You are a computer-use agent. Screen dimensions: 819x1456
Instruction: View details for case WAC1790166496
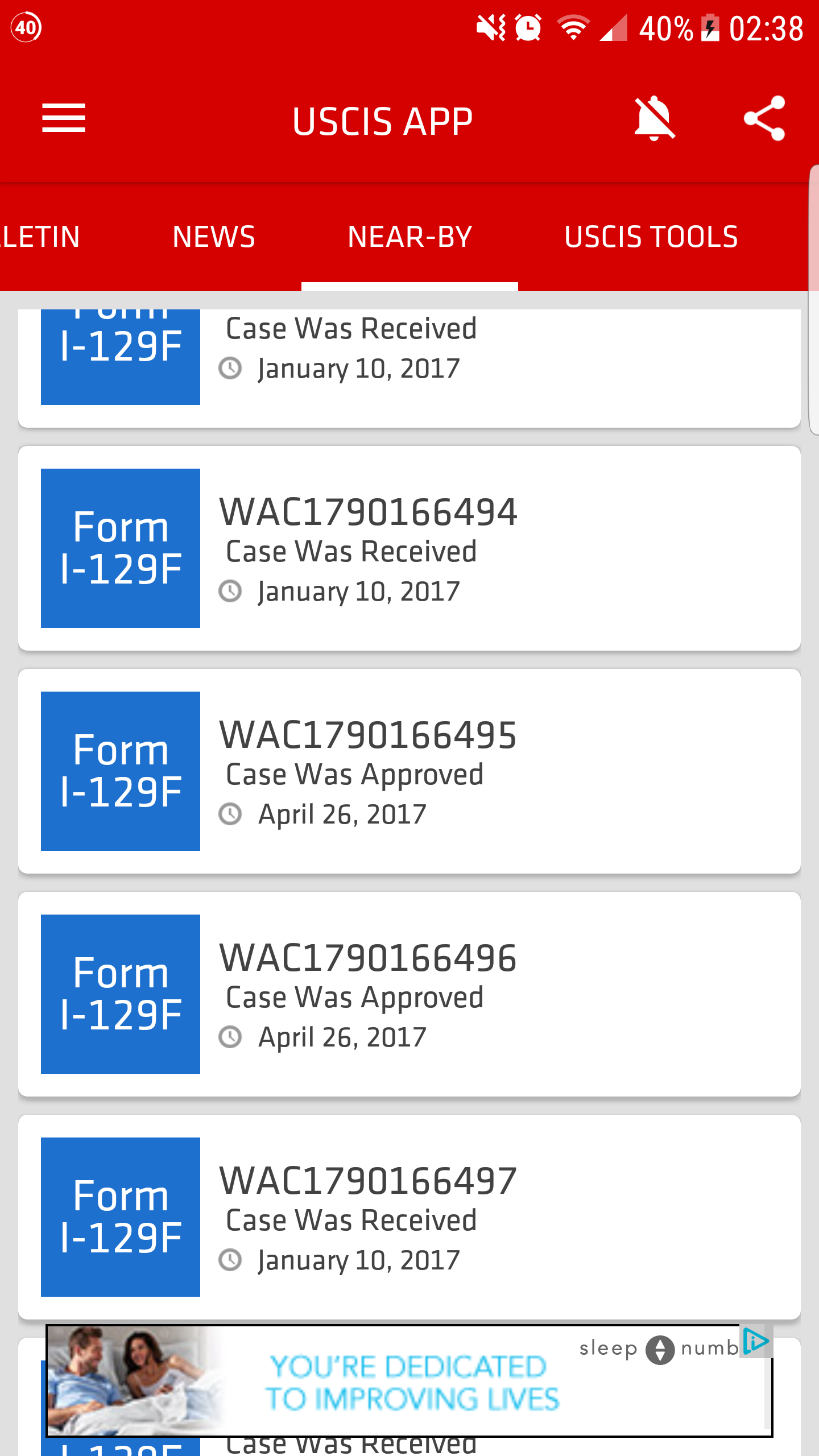coord(409,994)
